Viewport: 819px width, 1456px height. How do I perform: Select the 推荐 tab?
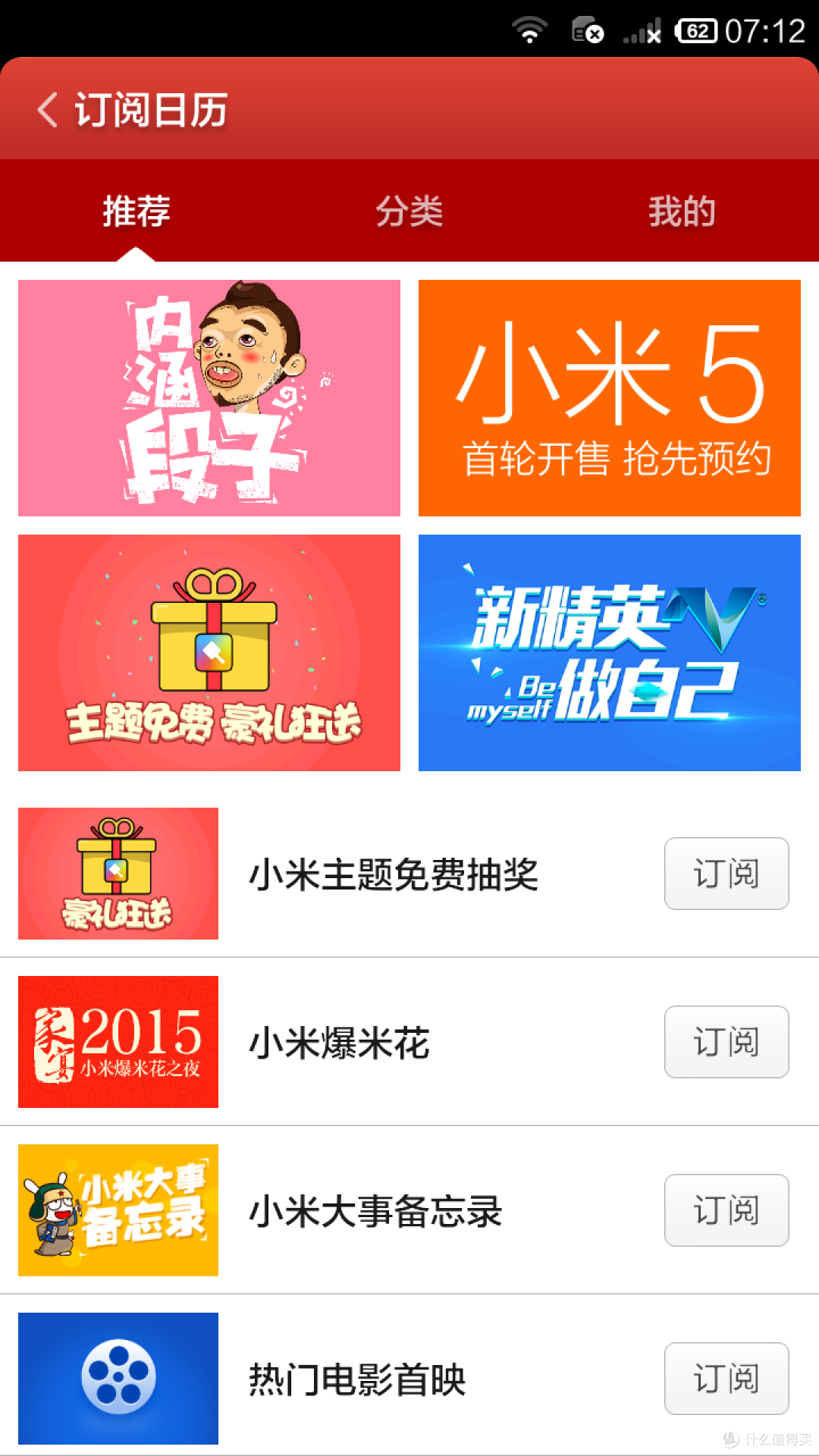[136, 211]
